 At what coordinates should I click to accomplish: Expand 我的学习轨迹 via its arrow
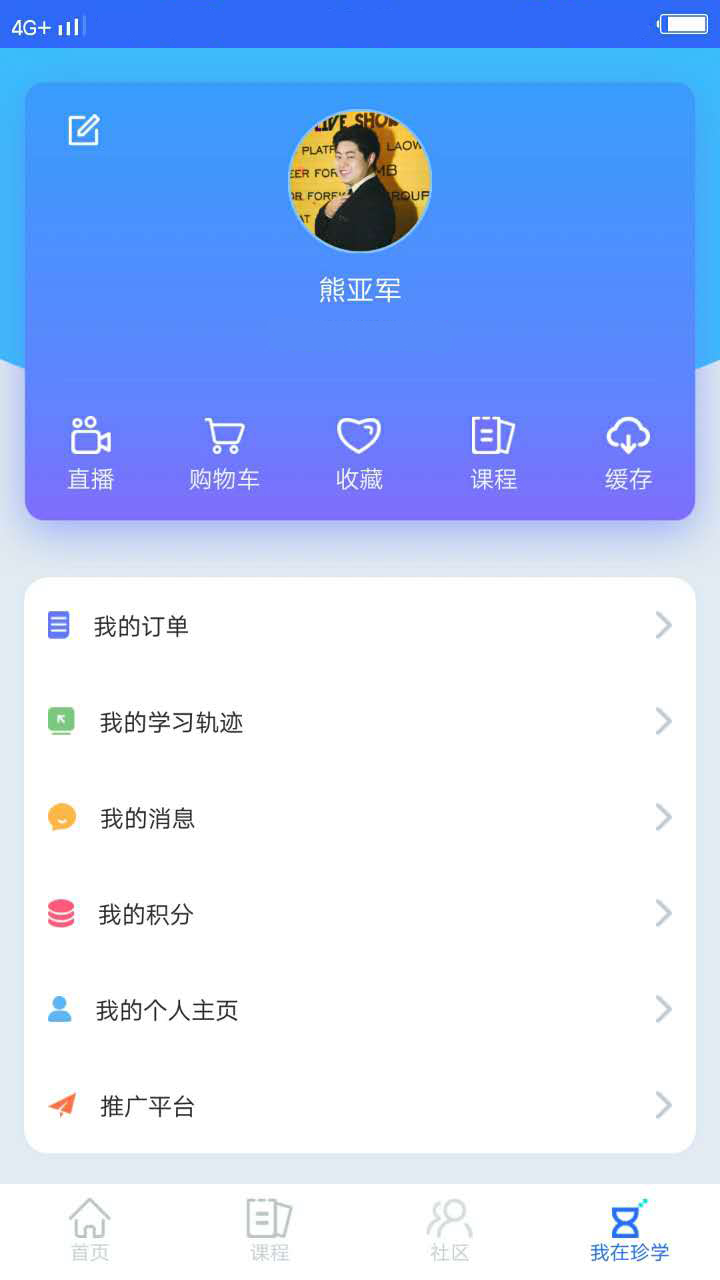[663, 720]
